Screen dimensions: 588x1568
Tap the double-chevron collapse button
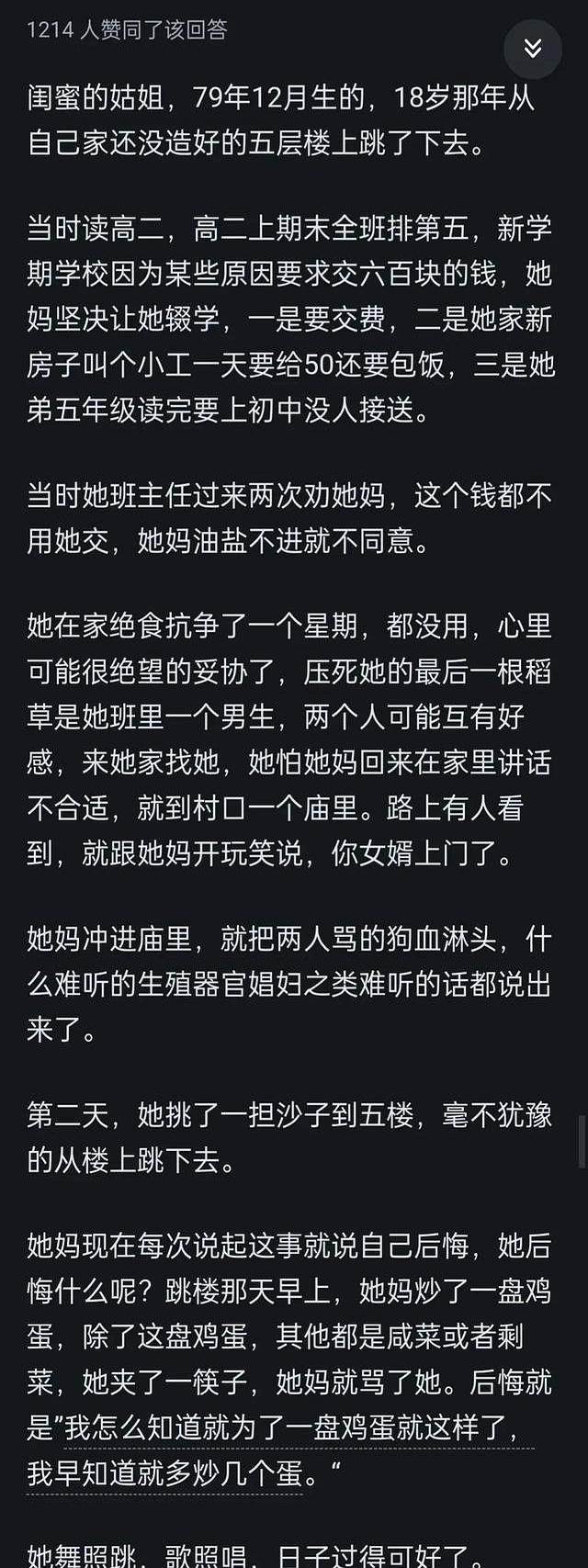533,49
